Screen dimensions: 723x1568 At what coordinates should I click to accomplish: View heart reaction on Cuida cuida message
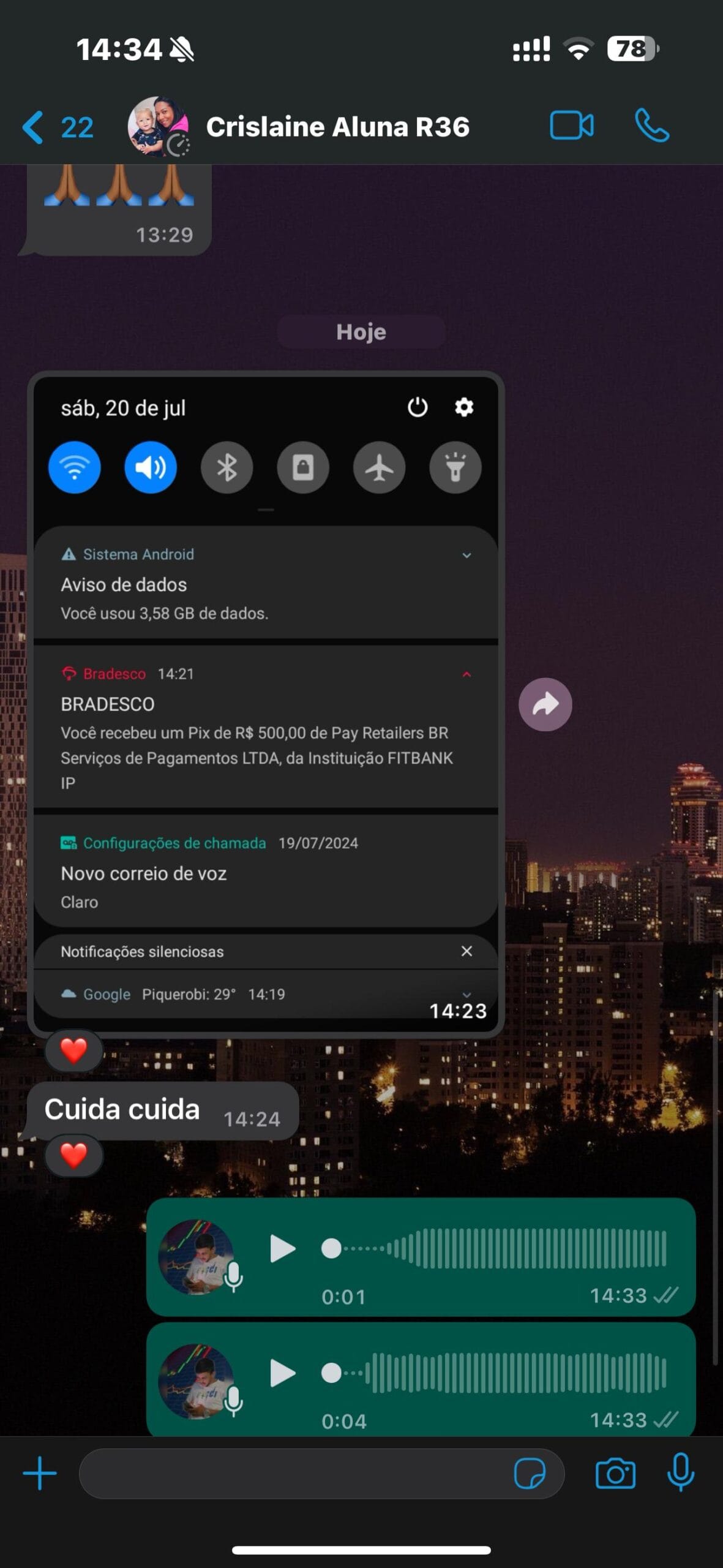coord(73,1156)
